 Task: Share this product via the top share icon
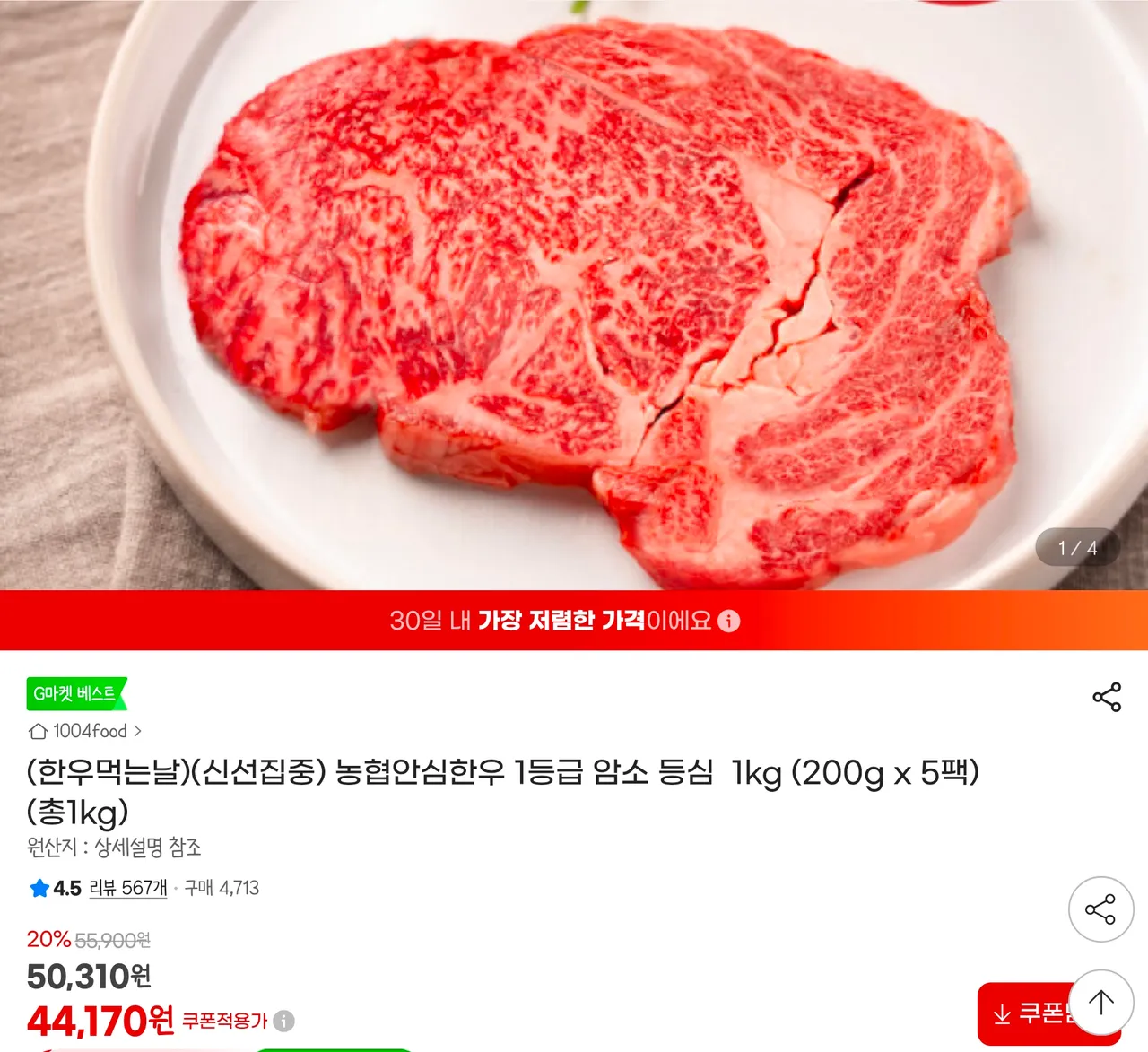pyautogui.click(x=1106, y=697)
